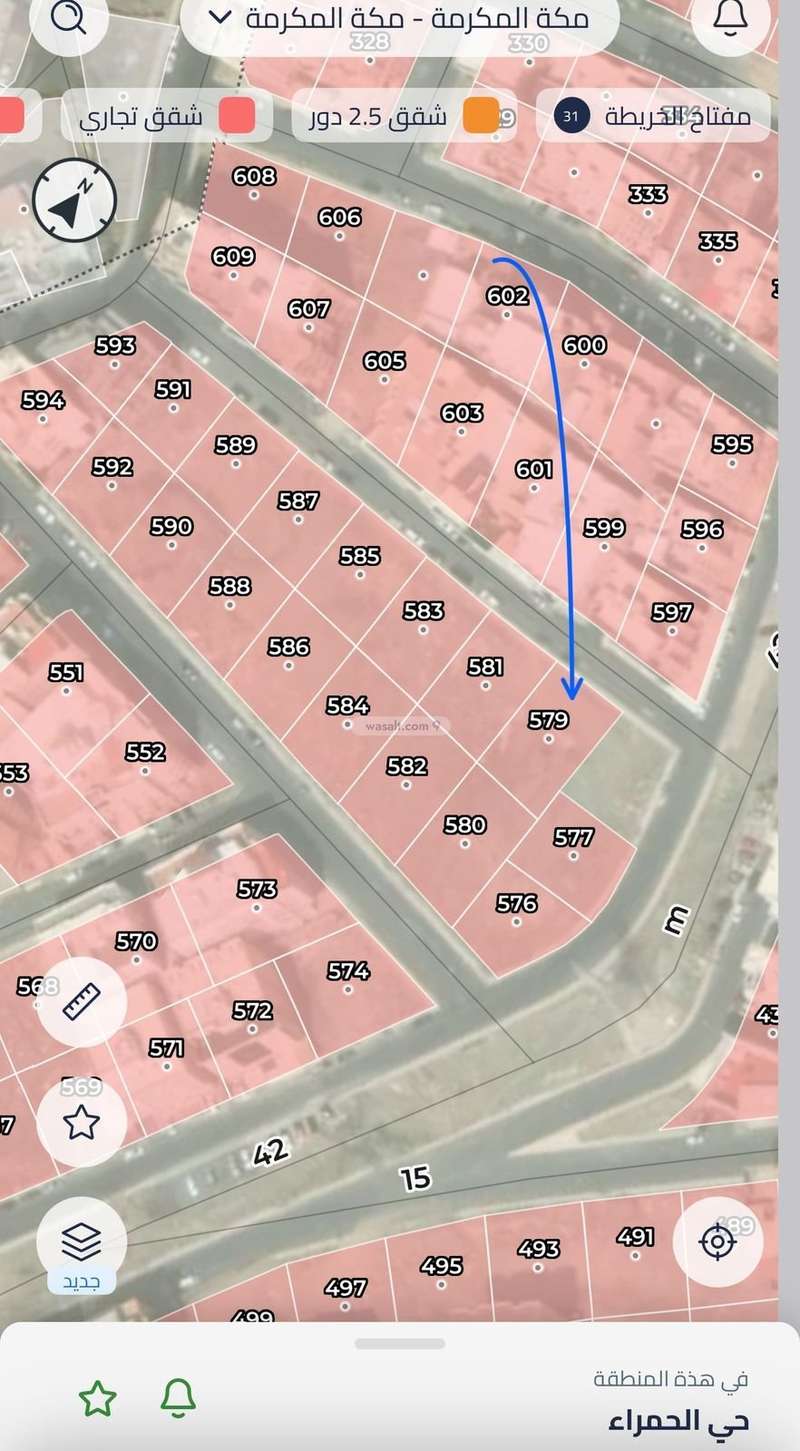Select the شقق 2.5 دور legend chip
This screenshot has width=800, height=1451.
[x=405, y=116]
